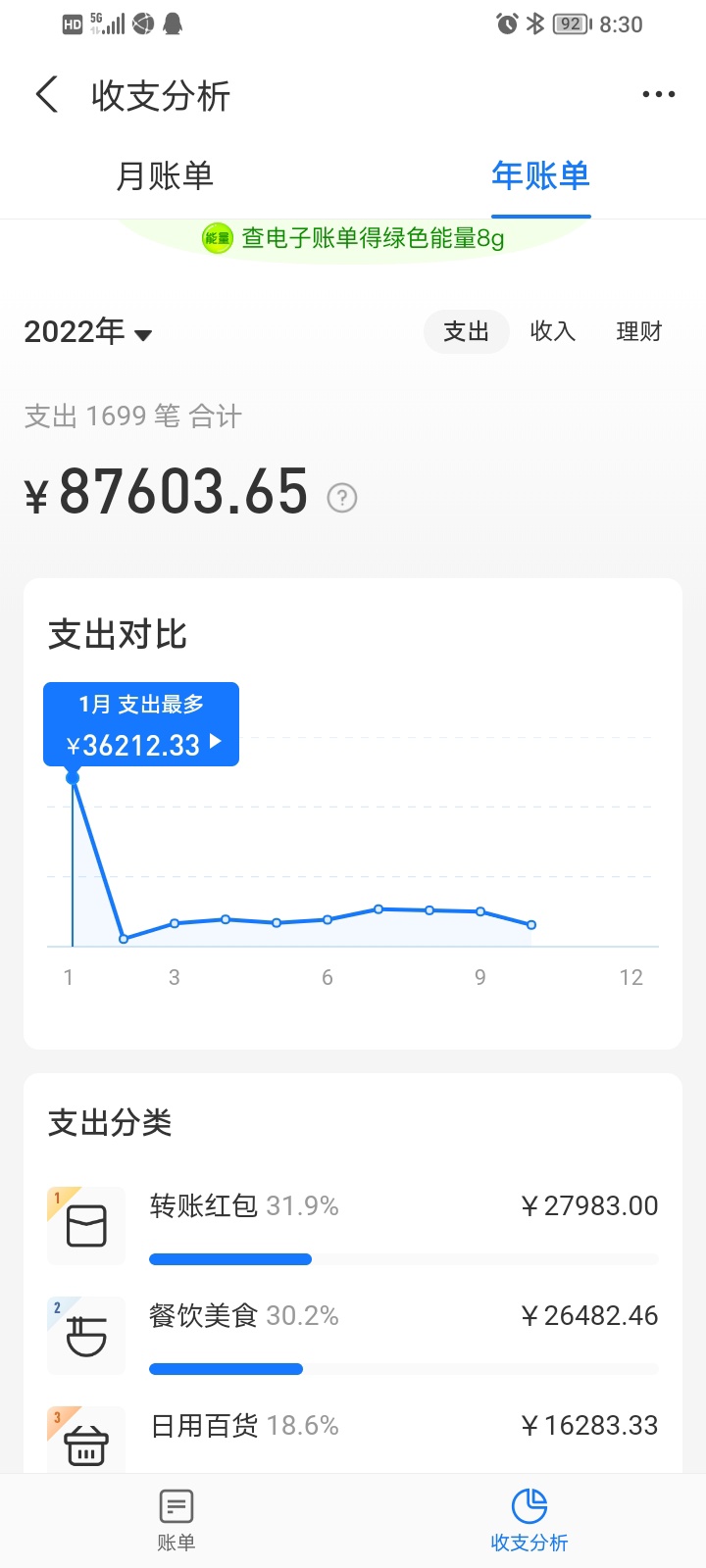Tap the question mark help icon beside total

(341, 498)
